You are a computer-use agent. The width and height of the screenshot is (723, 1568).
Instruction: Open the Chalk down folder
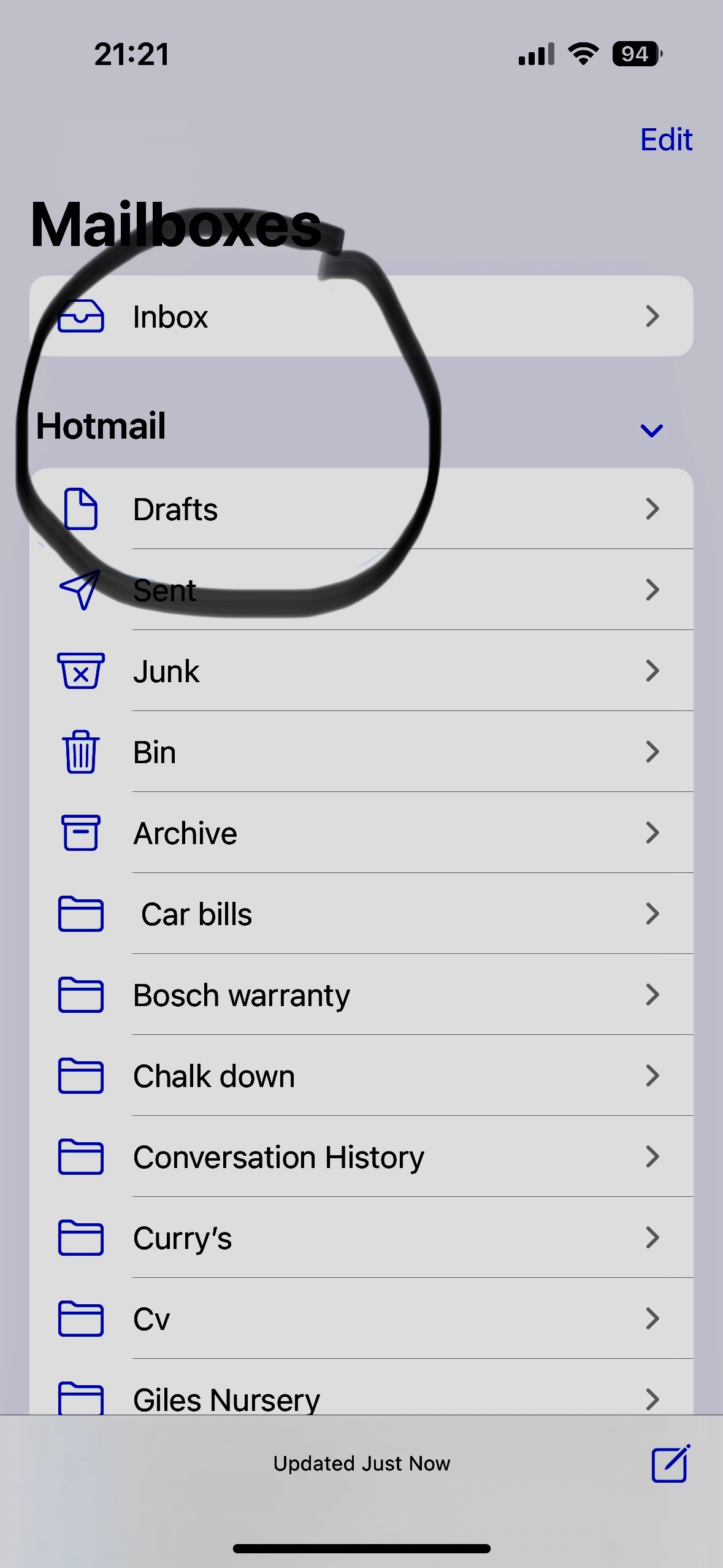[x=361, y=1076]
